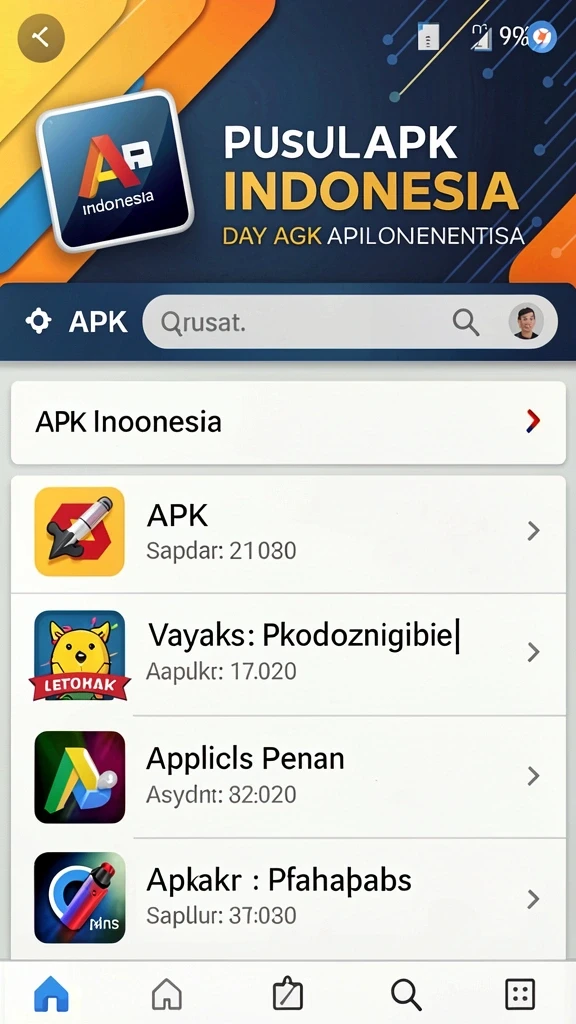576x1024 pixels.
Task: Go back using the top-left arrow
Action: 41,38
